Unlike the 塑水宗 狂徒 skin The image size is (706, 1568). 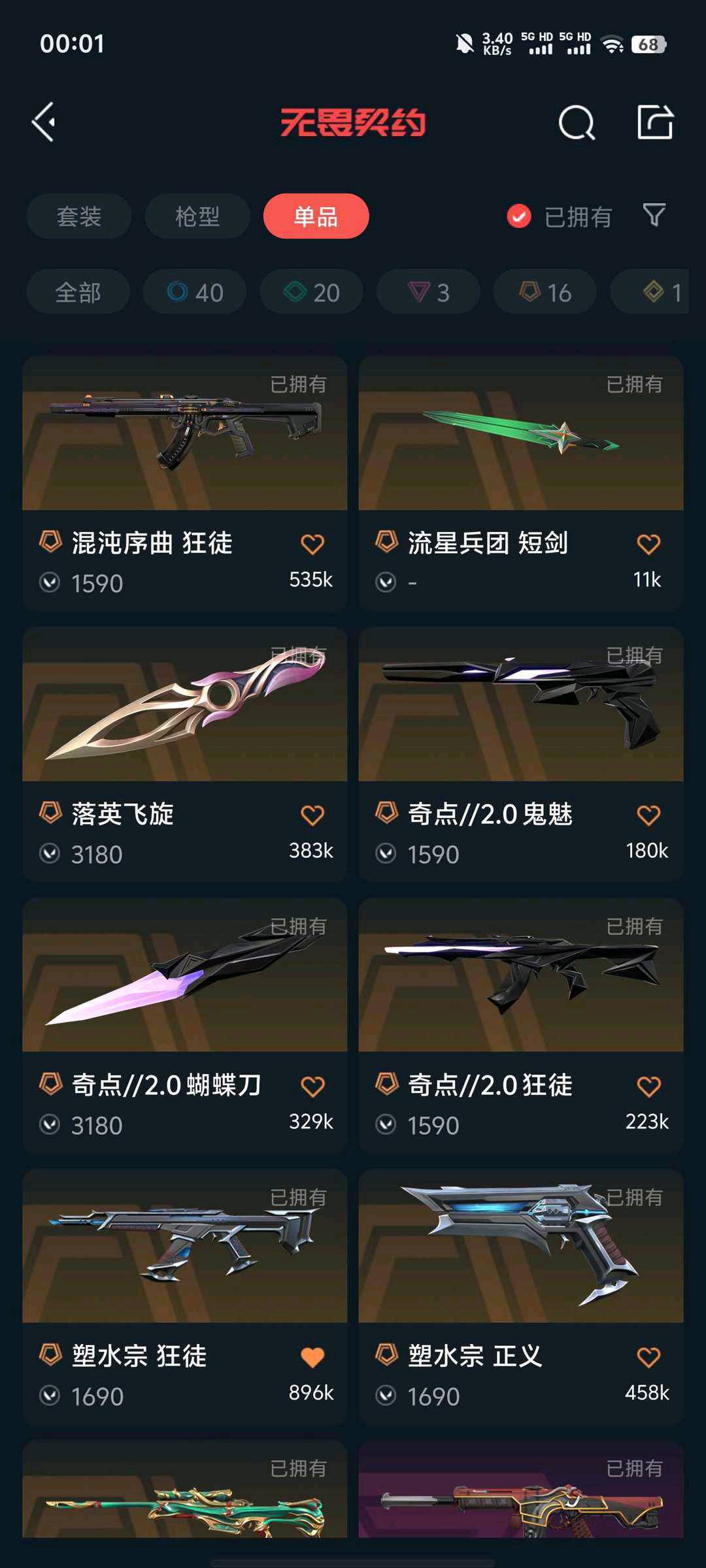click(312, 1357)
